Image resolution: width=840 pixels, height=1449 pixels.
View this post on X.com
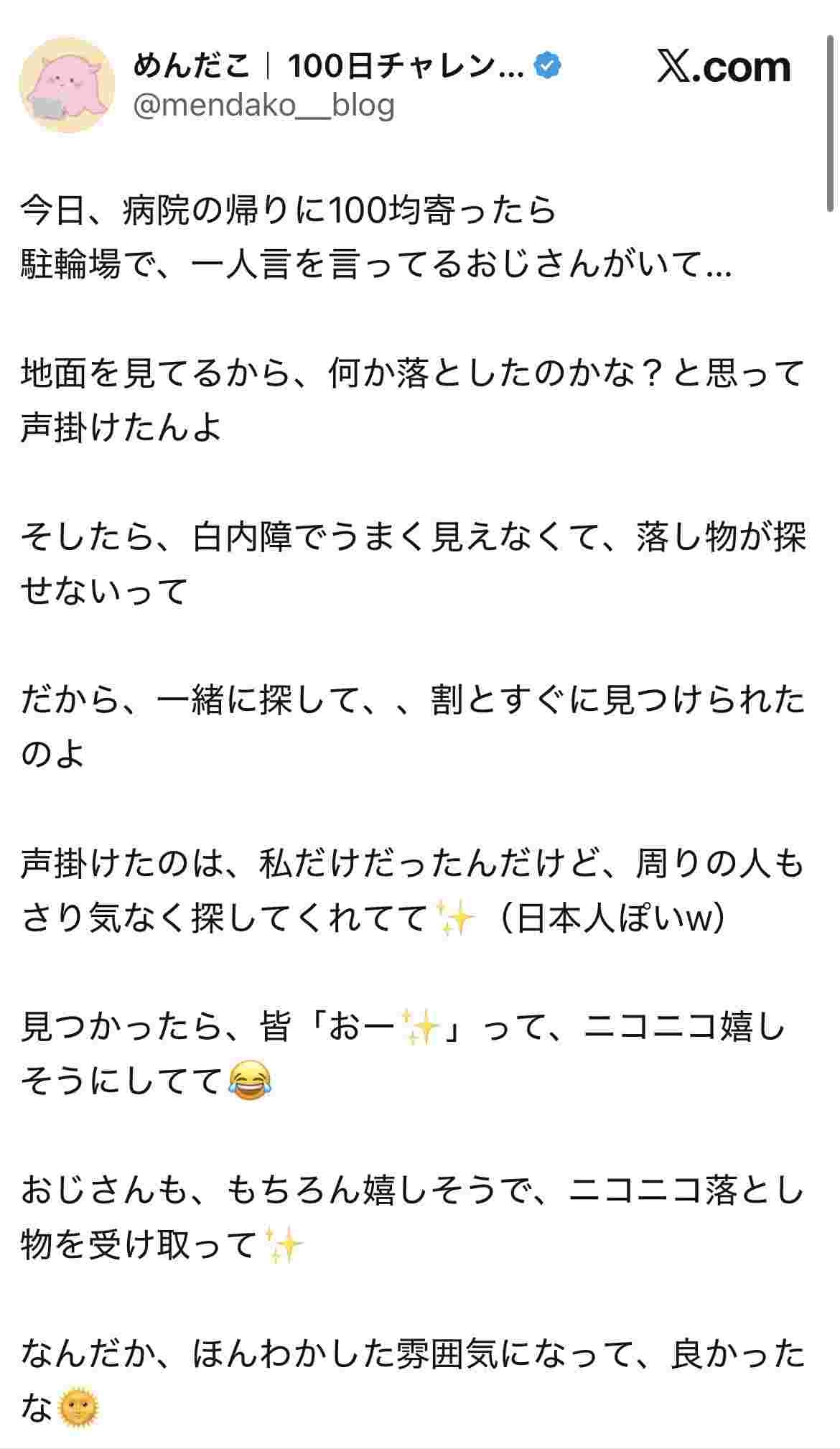(724, 67)
